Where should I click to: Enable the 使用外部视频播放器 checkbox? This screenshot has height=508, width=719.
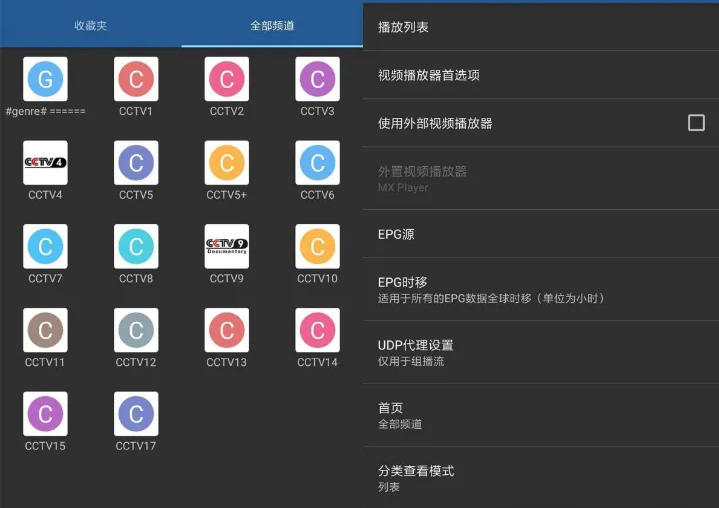coord(696,123)
